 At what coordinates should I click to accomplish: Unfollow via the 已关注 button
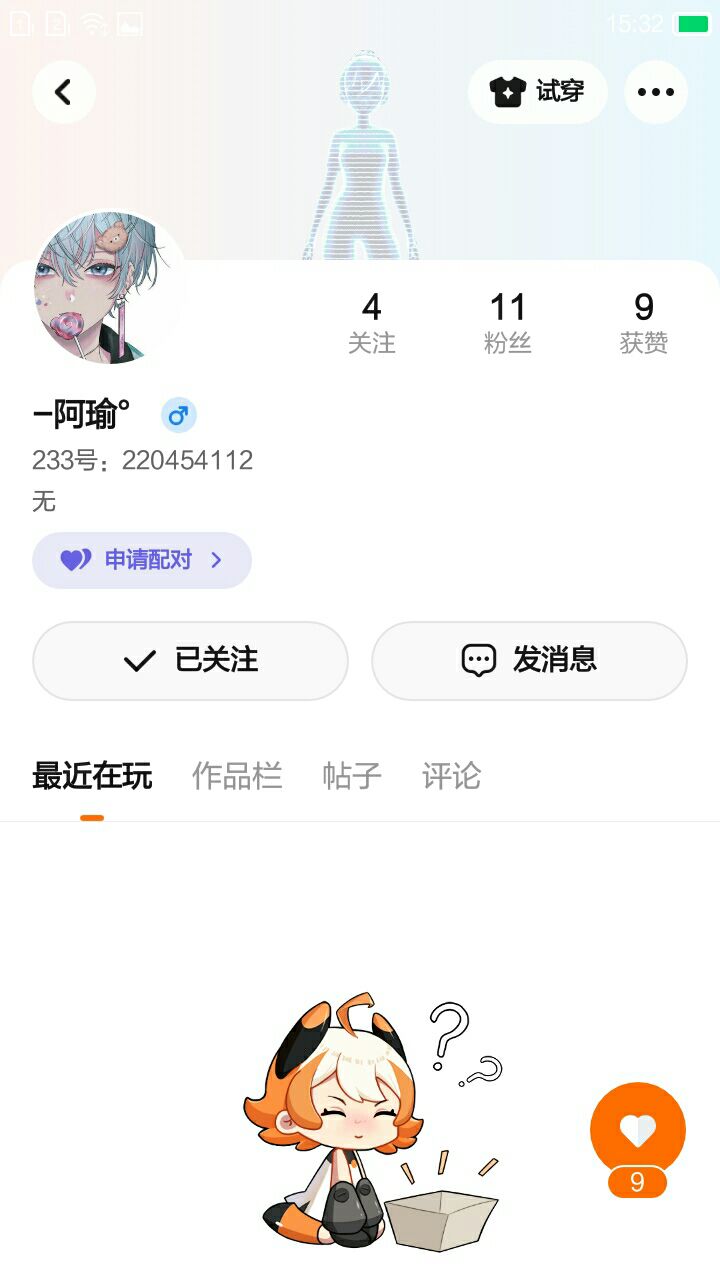coord(190,660)
